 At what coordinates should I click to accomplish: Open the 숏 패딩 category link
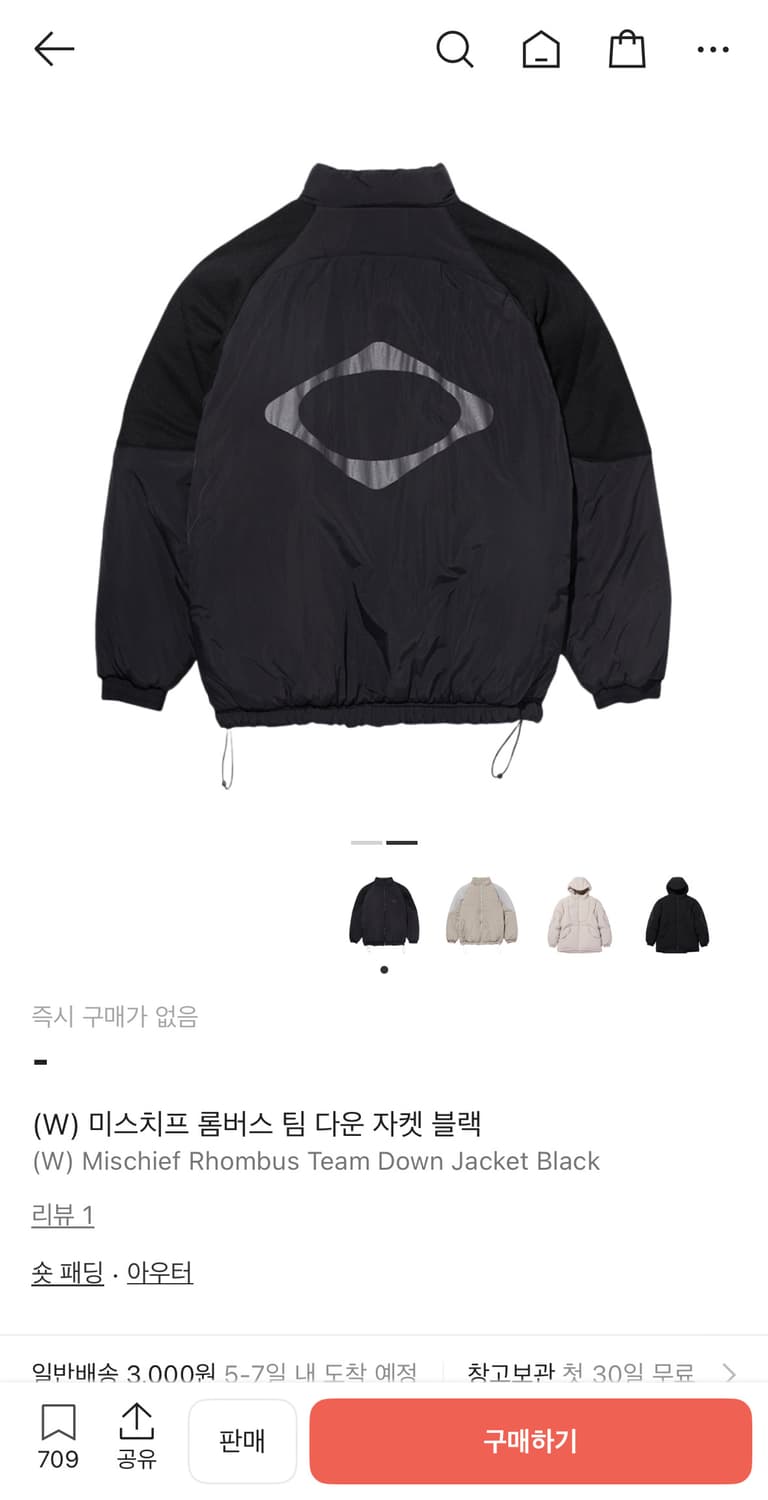[67, 1272]
